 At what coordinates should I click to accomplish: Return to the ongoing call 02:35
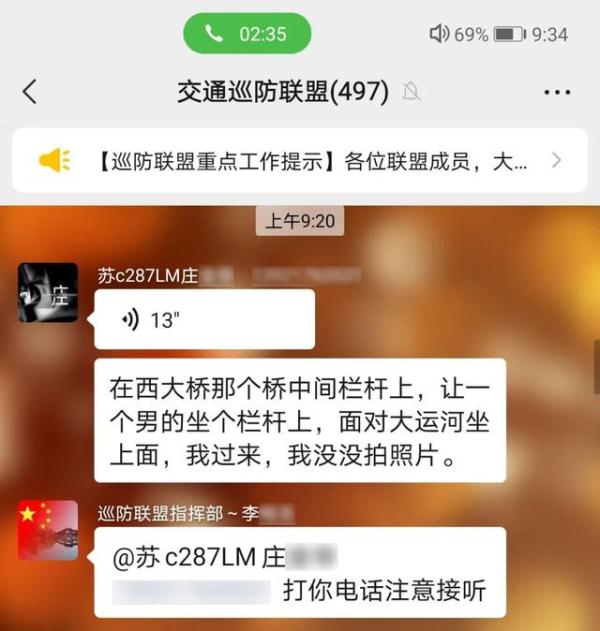click(x=247, y=34)
